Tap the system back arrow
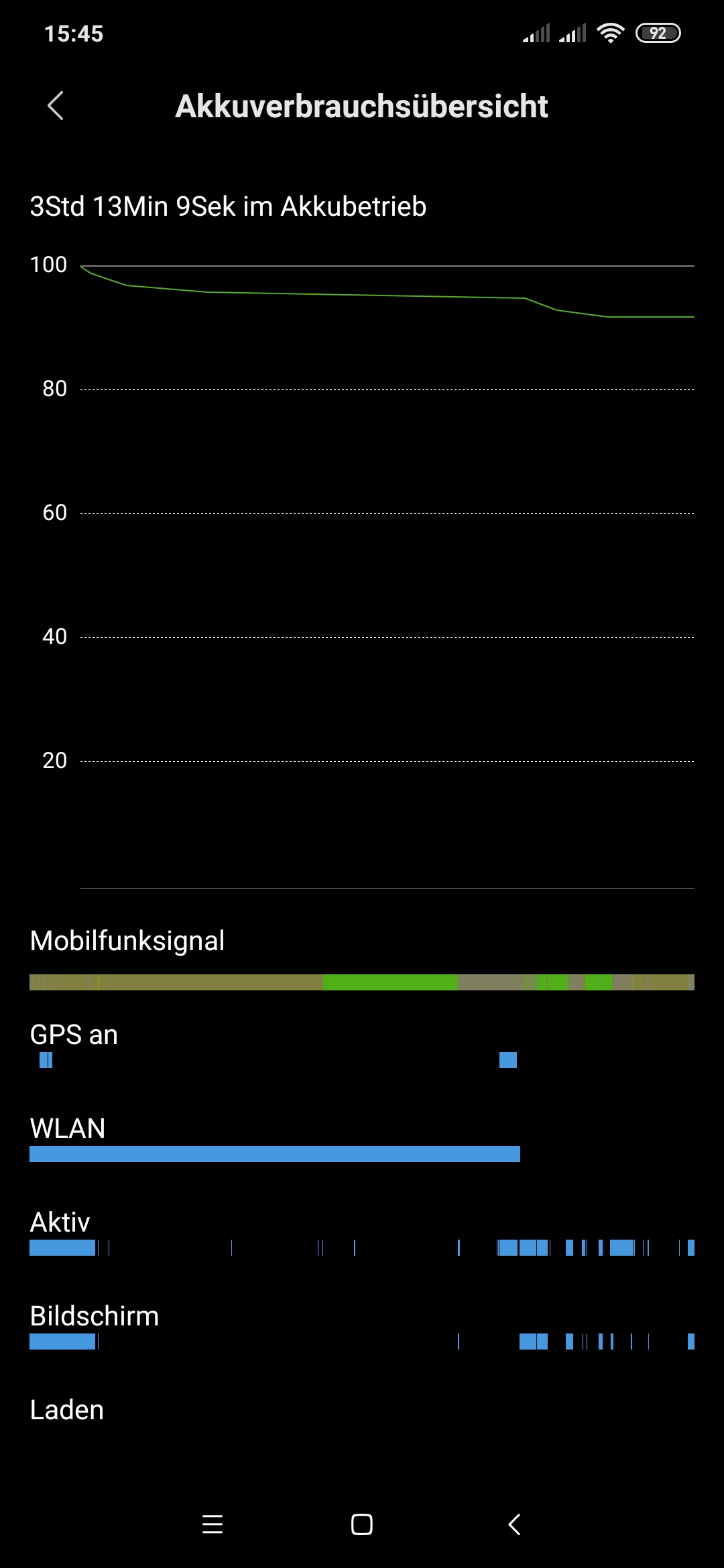Viewport: 724px width, 1568px height. [x=514, y=1524]
